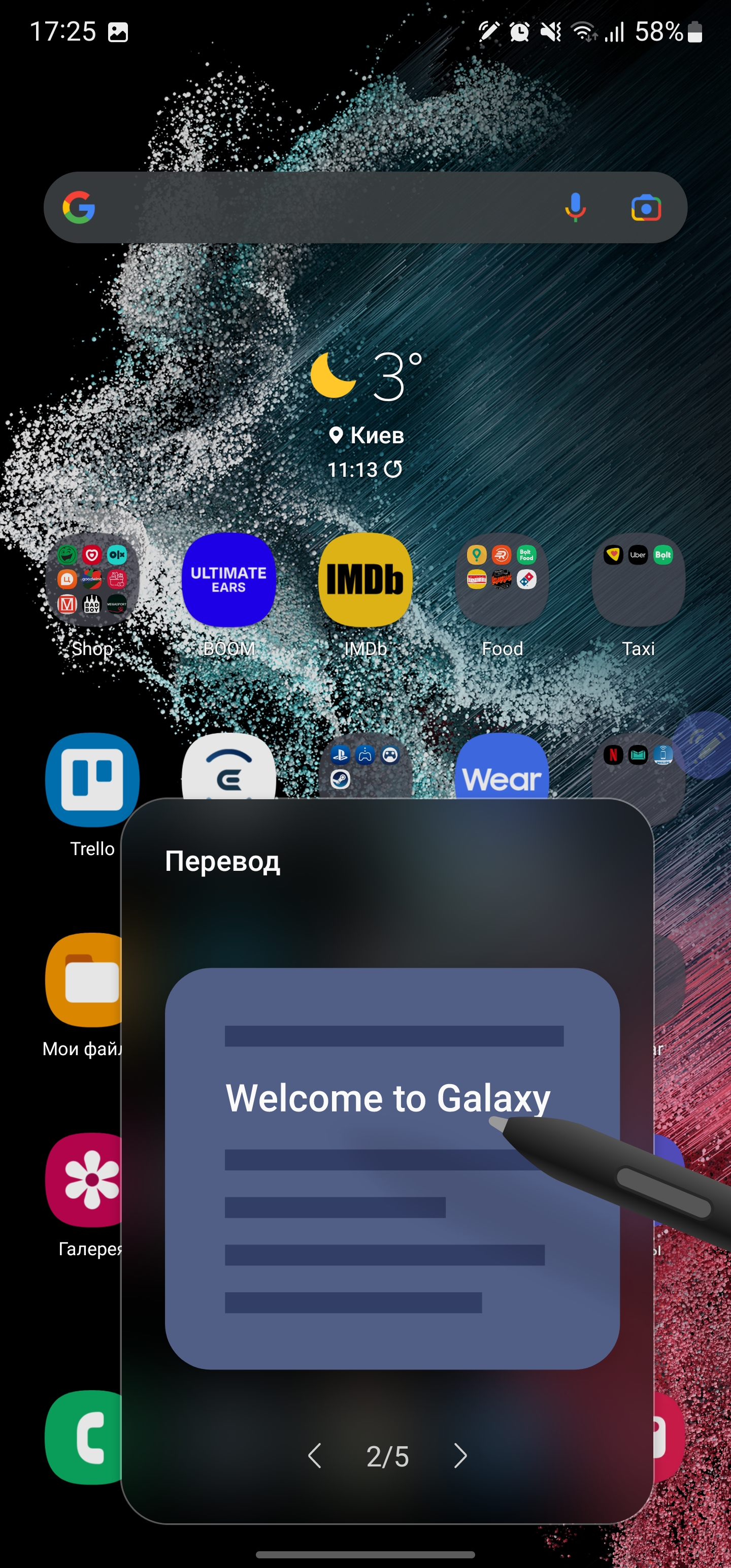Open the Food folder
Viewport: 731px width, 1568px height.
pos(502,580)
